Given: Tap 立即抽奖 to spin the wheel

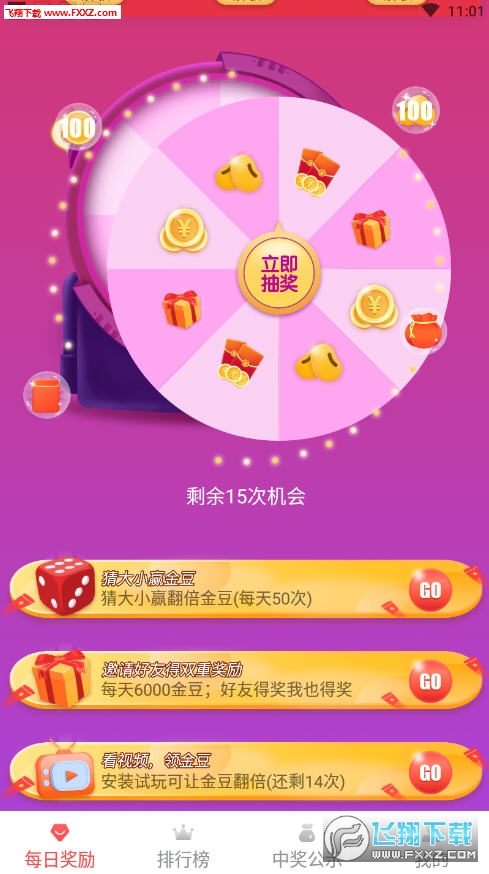Looking at the screenshot, I should (279, 273).
